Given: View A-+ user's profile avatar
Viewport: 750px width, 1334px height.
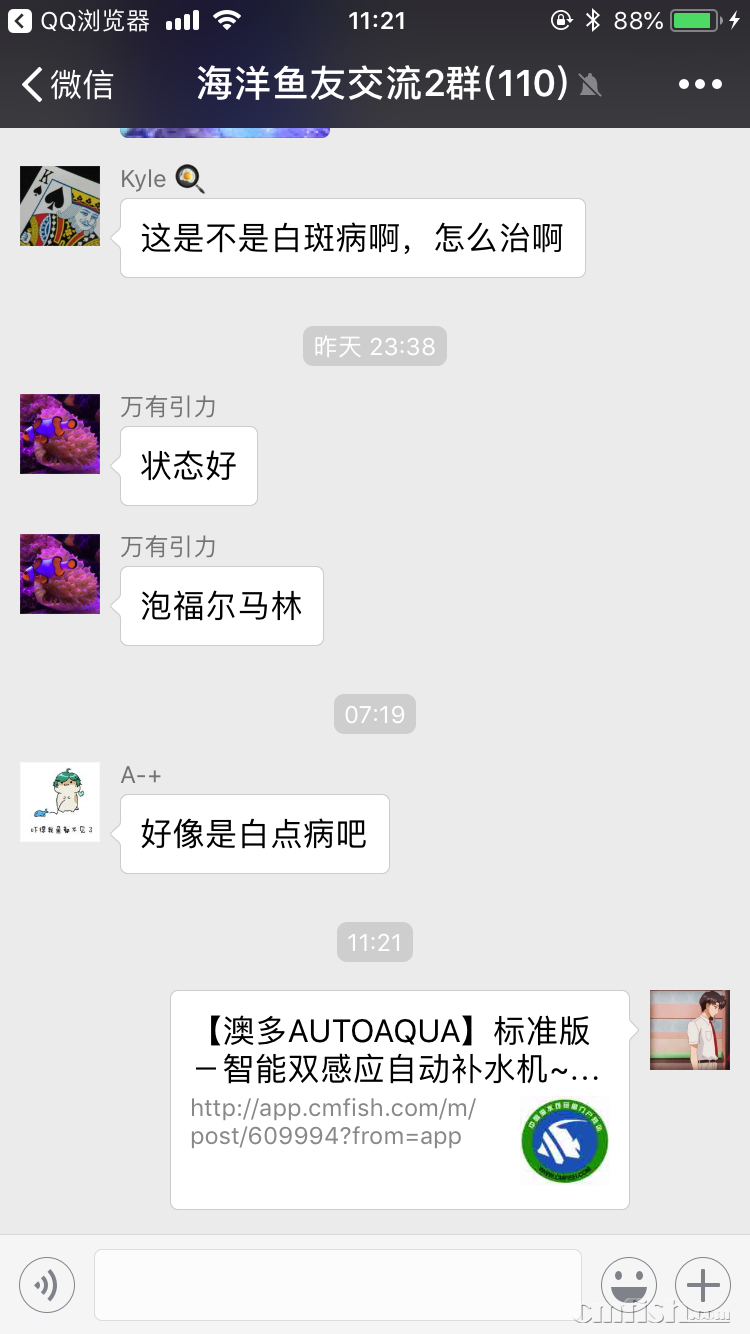Looking at the screenshot, I should click(60, 802).
